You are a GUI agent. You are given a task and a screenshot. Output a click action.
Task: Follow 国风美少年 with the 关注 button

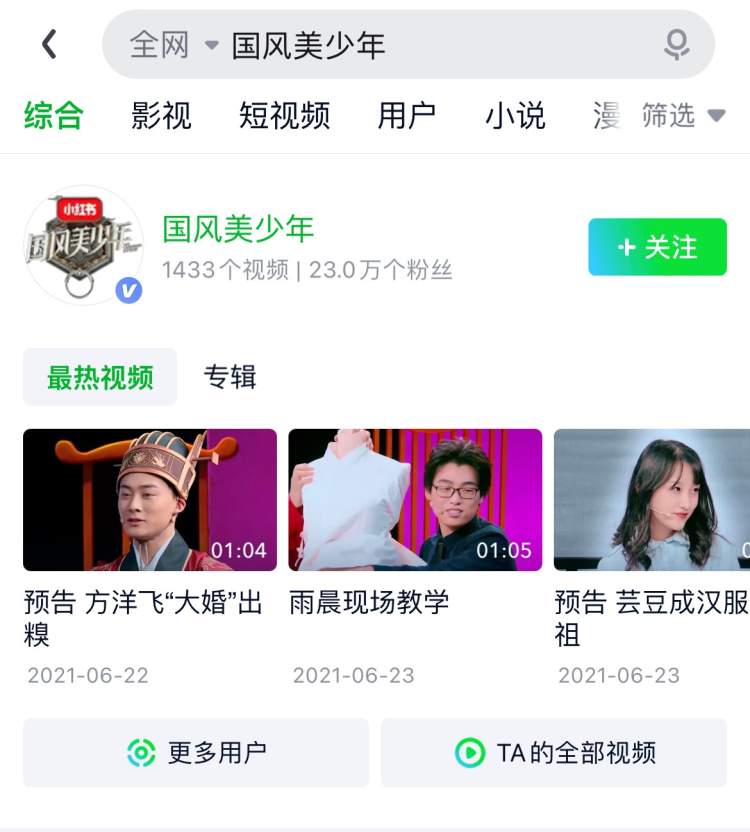[657, 247]
